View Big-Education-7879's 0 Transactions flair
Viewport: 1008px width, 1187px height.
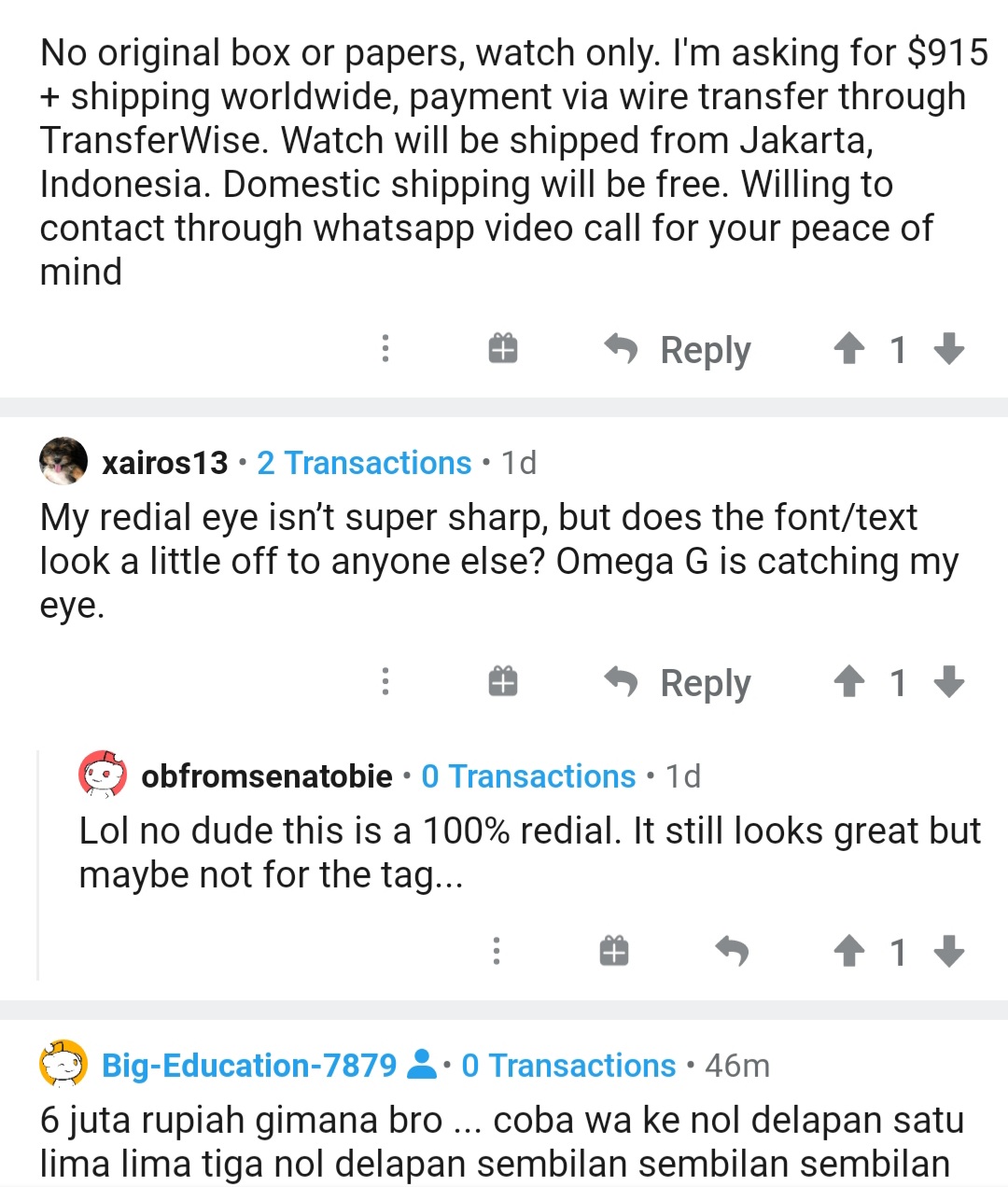[568, 1066]
